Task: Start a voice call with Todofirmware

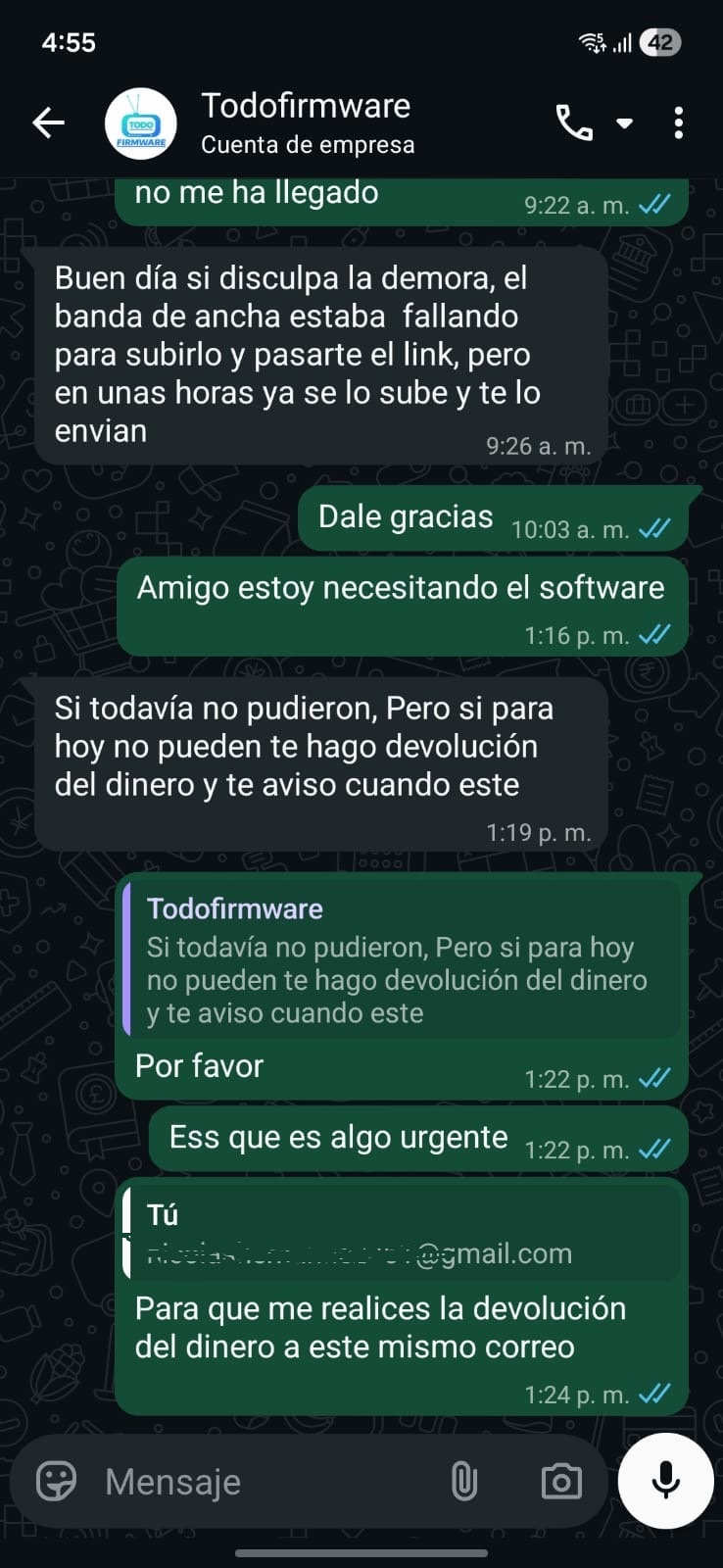Action: 574,122
